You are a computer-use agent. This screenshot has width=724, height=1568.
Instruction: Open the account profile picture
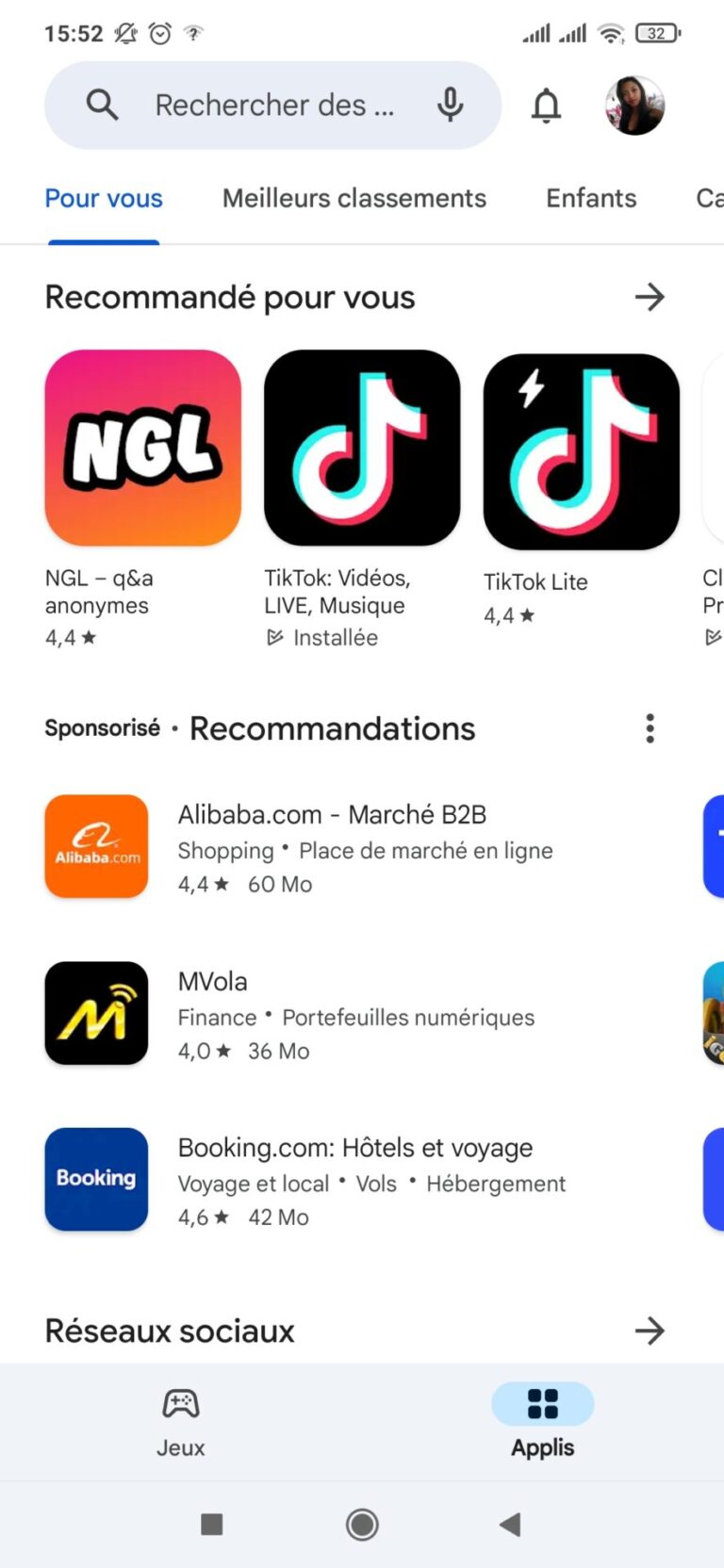tap(634, 106)
